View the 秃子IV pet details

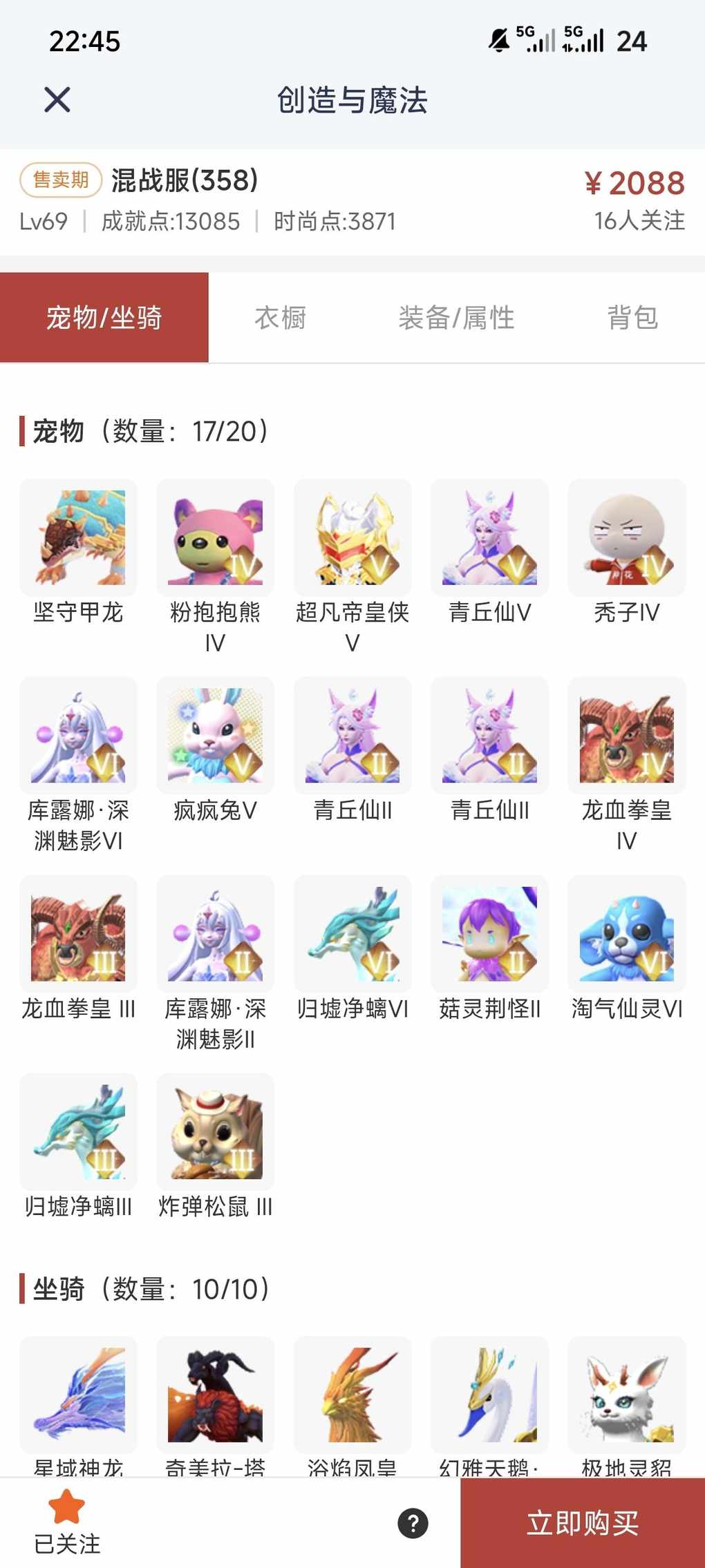coord(626,538)
